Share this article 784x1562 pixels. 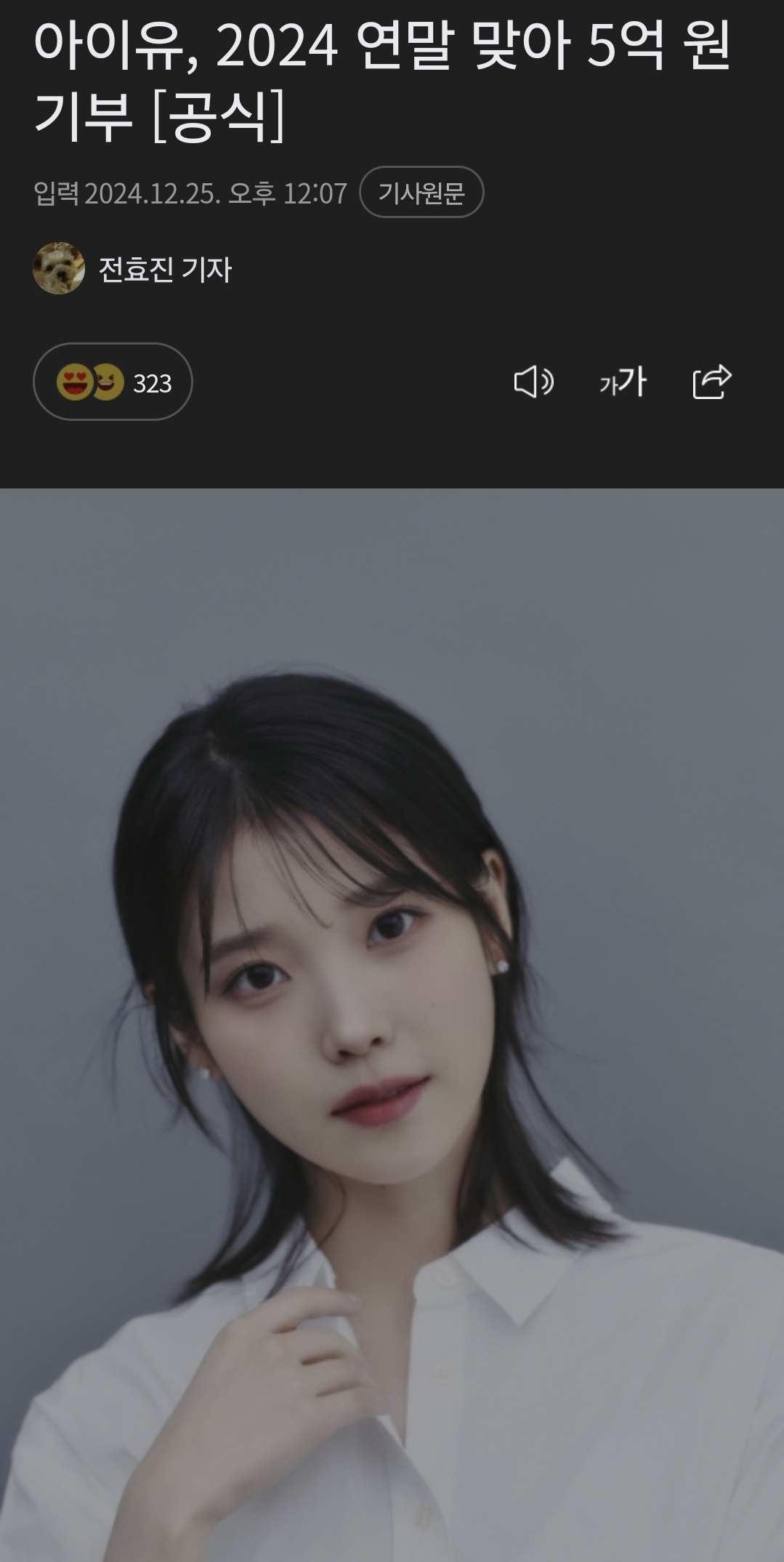tap(711, 382)
